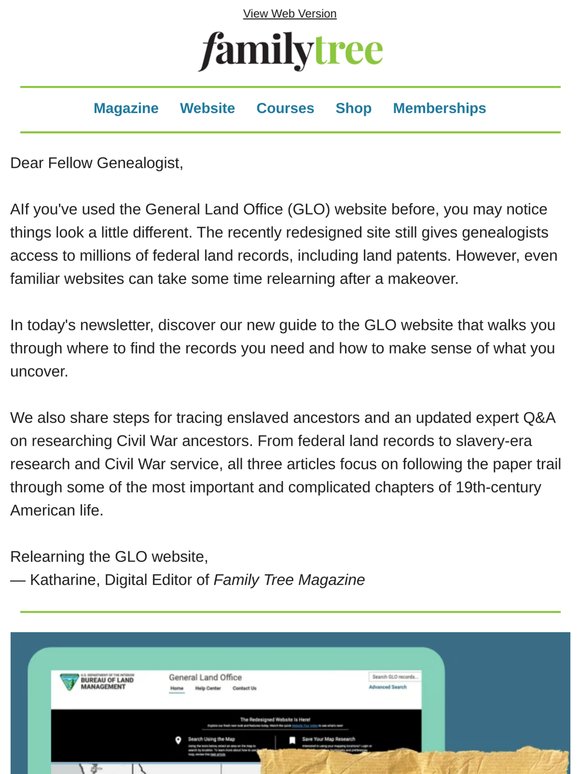Image resolution: width=580 pixels, height=774 pixels.
Task: Browse the Courses link
Action: click(x=285, y=108)
